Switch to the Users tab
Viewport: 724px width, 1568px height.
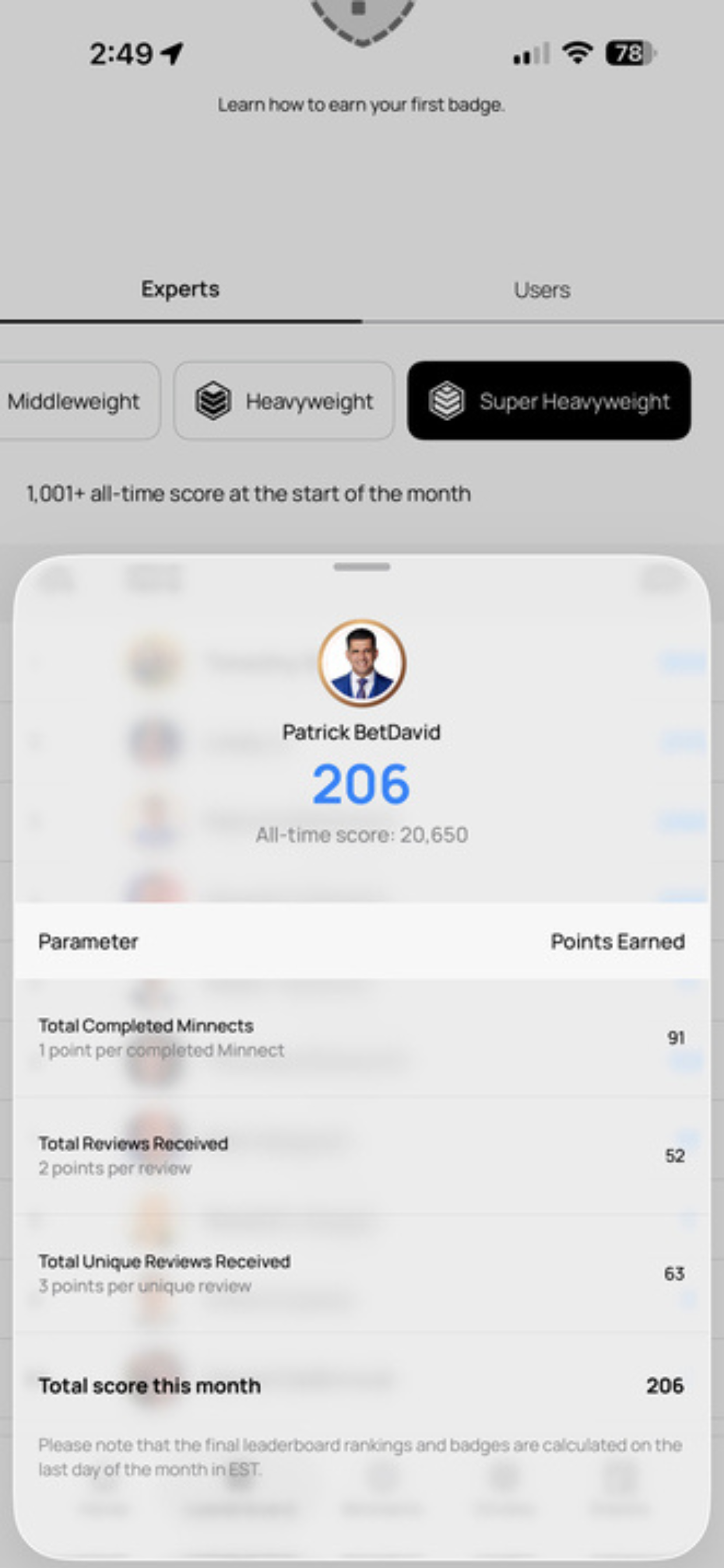click(x=542, y=289)
